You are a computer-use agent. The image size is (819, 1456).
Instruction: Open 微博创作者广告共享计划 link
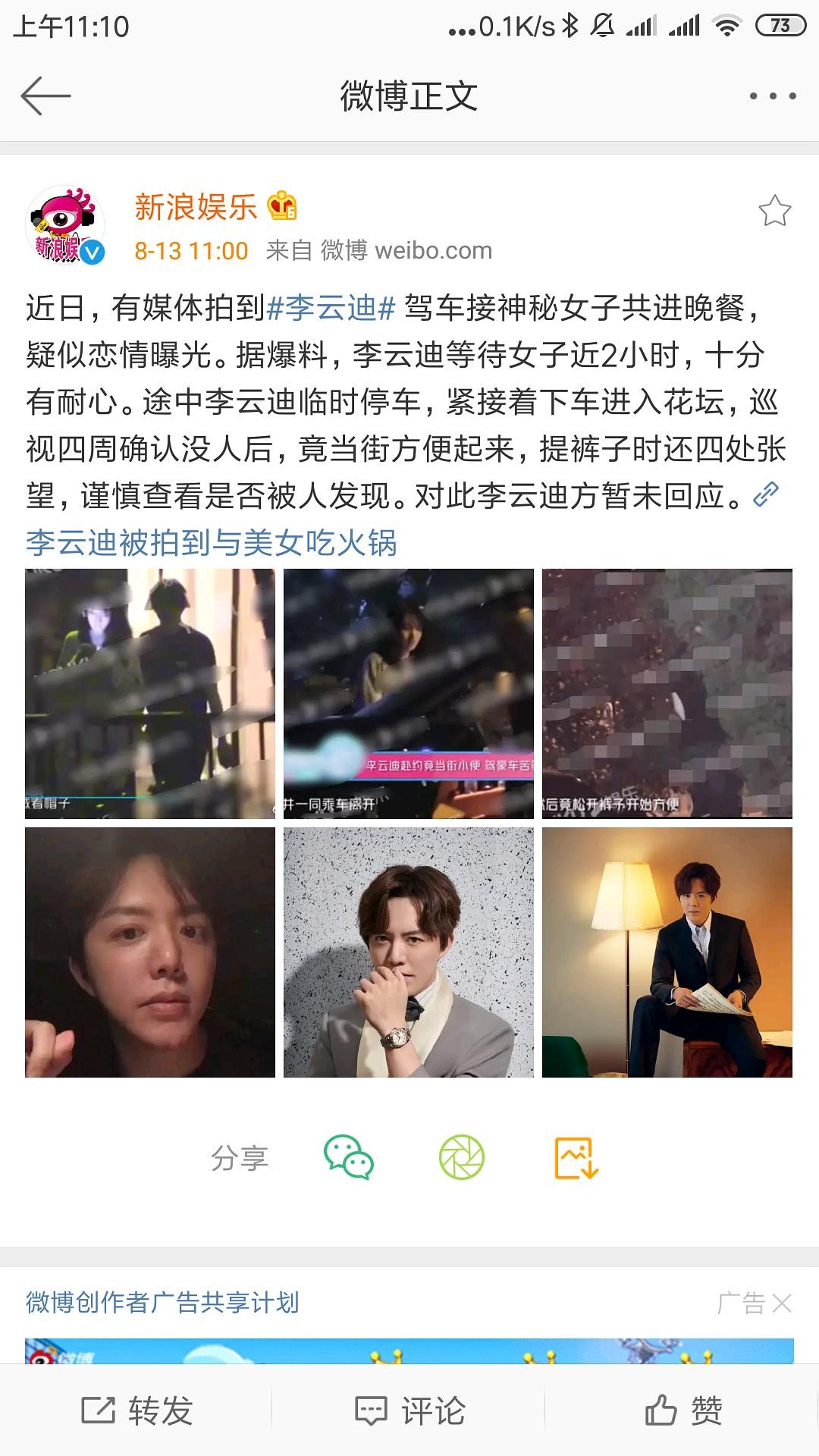[x=162, y=1302]
